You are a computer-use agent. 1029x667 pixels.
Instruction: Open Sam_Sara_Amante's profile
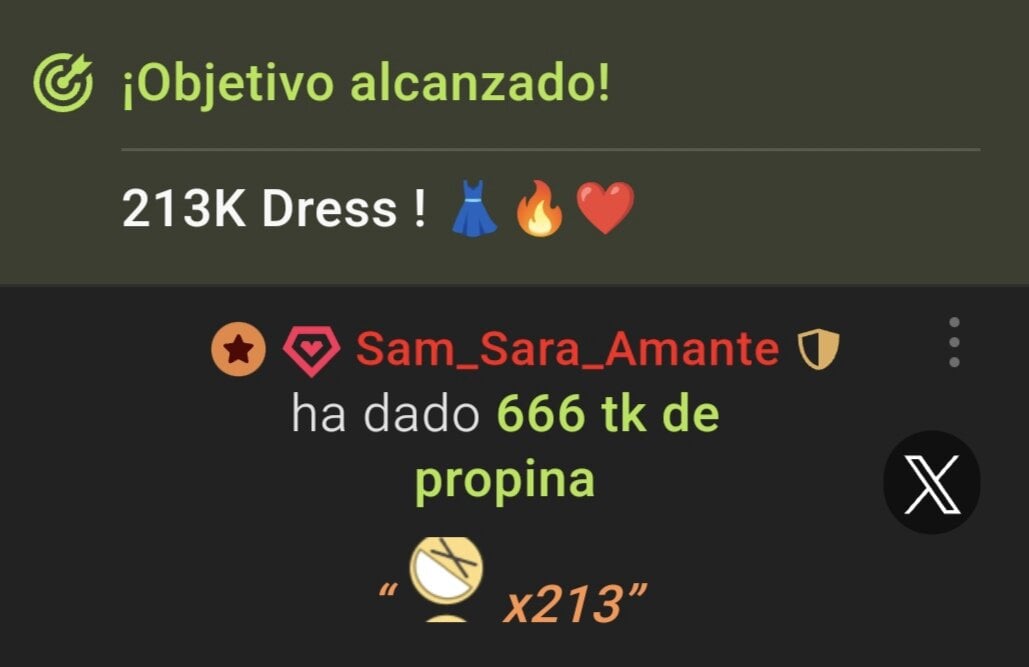tap(566, 350)
